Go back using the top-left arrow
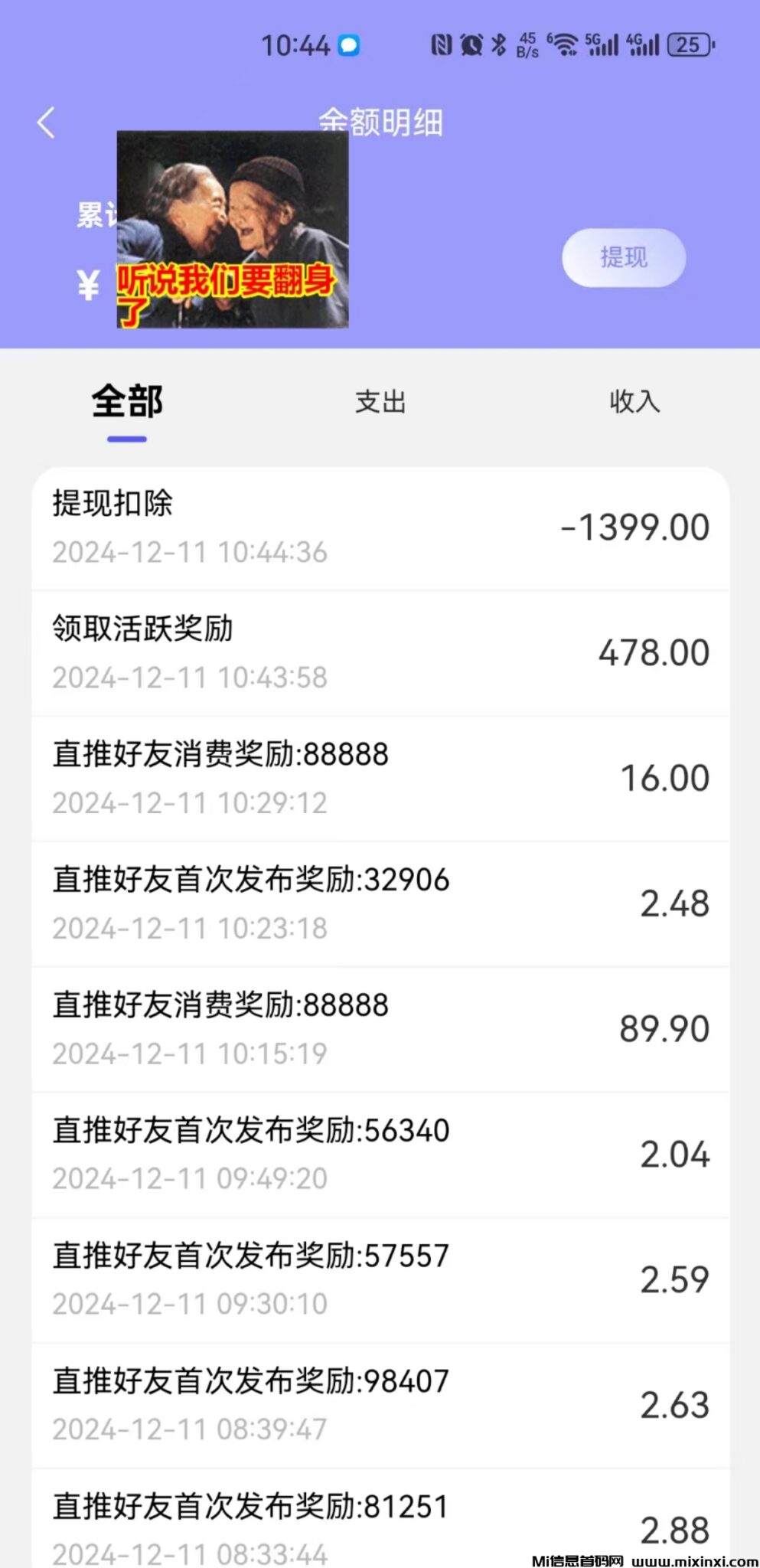Screen dimensions: 760x1568 (46, 122)
